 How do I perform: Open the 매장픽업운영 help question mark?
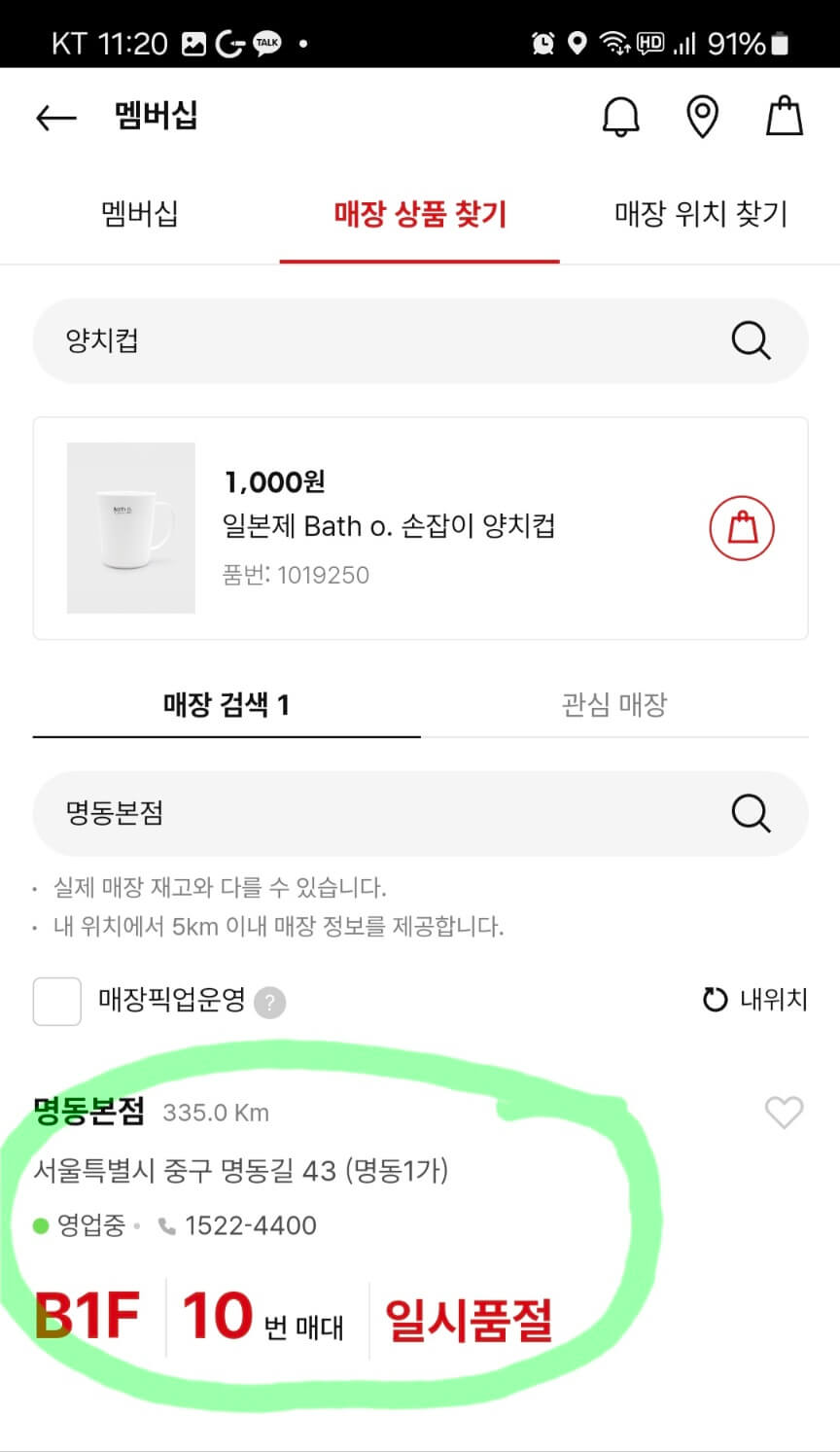268,1003
